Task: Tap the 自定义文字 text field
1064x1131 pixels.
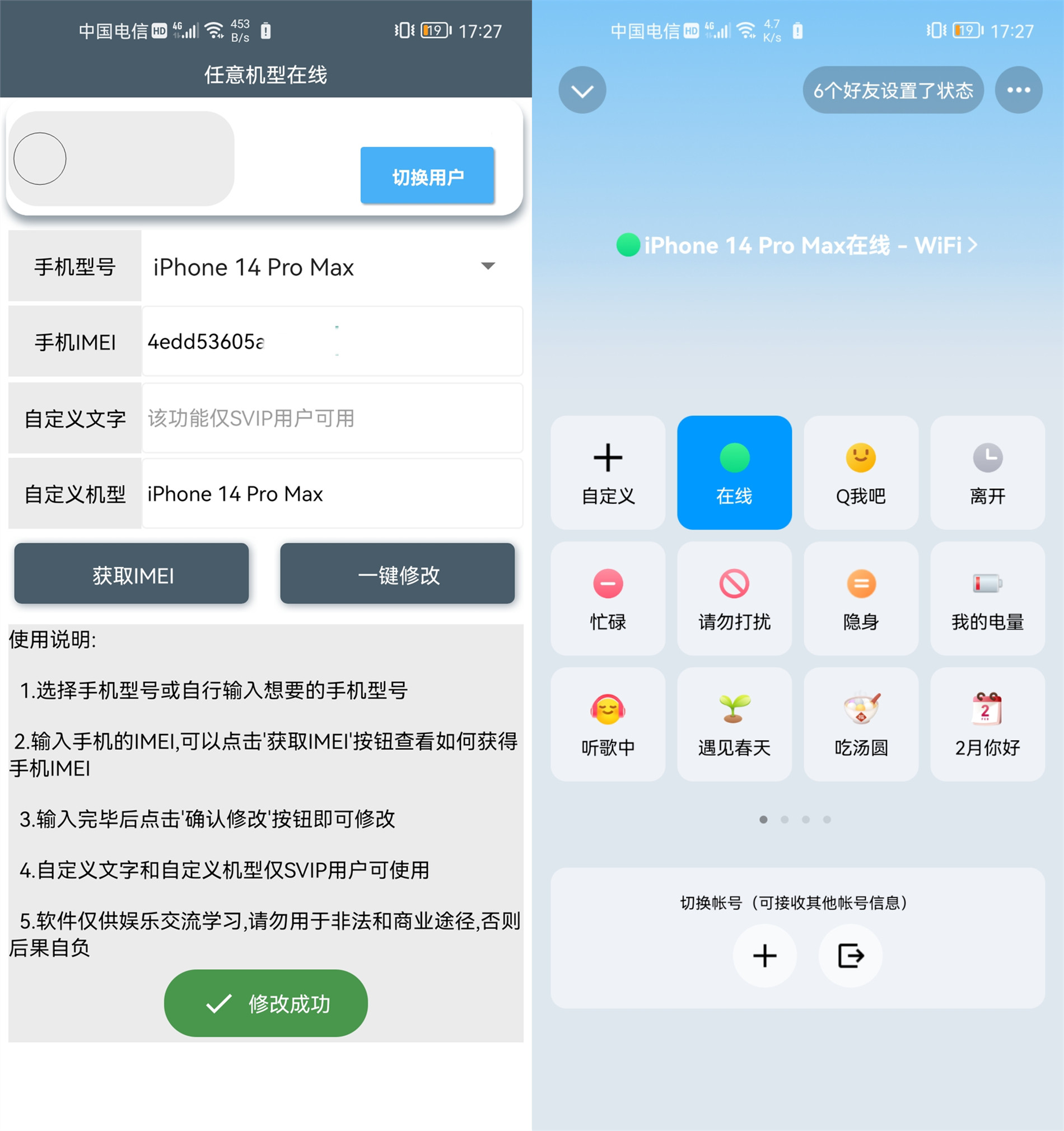Action: click(332, 418)
